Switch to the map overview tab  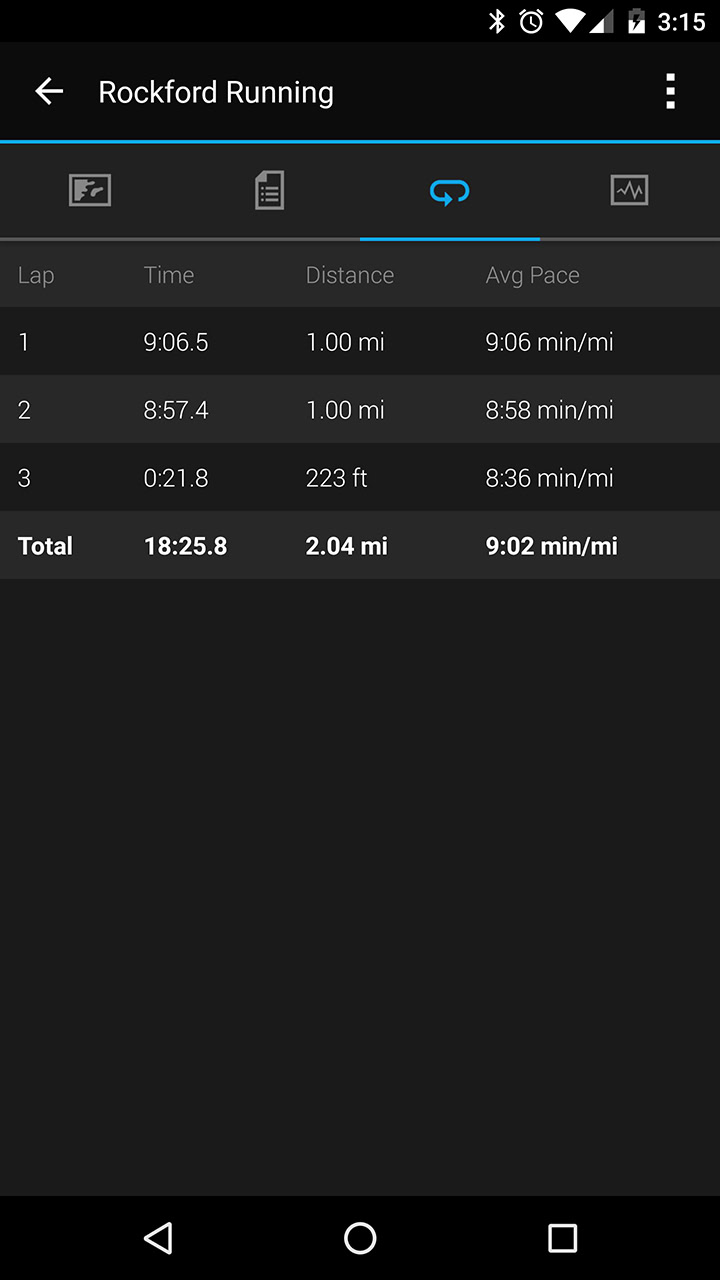click(90, 190)
